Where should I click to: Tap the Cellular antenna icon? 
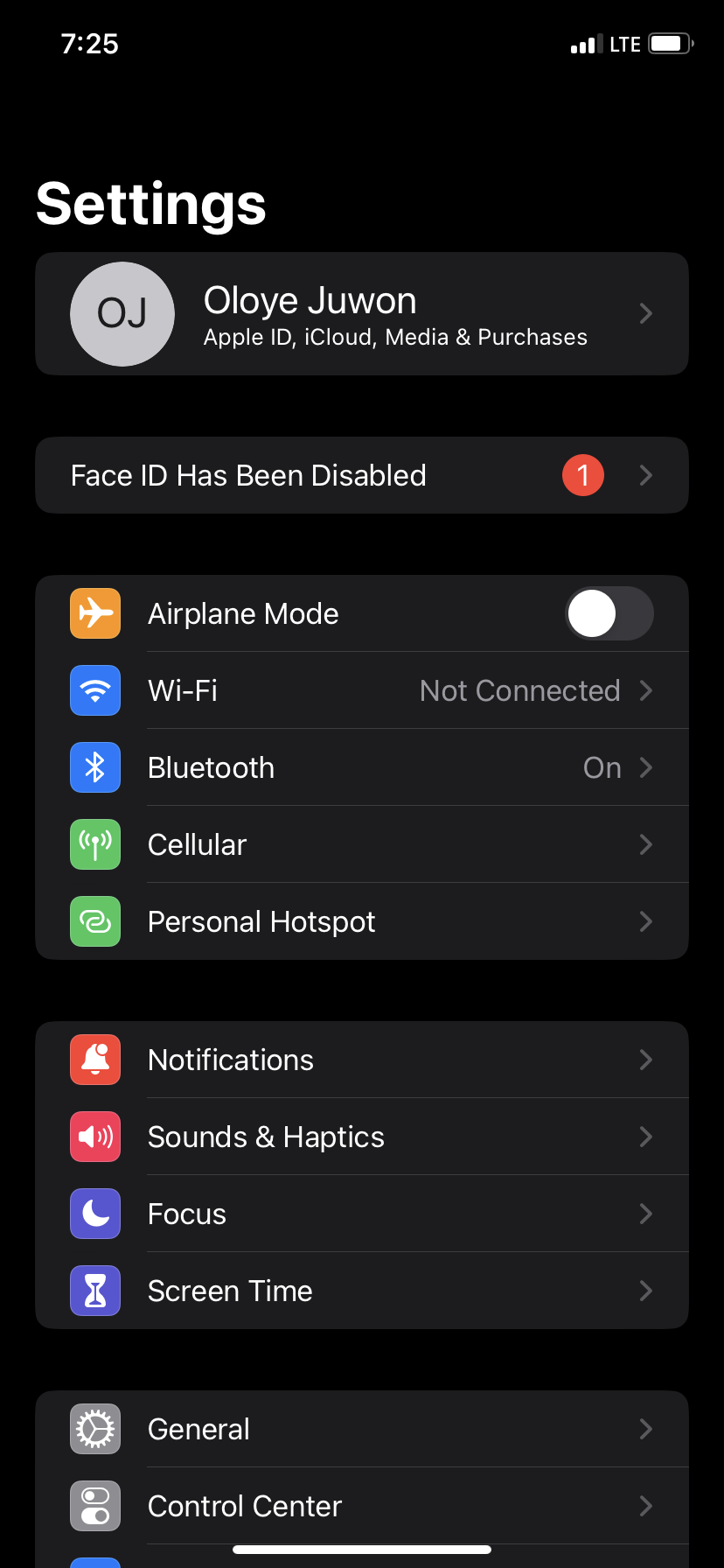94,844
